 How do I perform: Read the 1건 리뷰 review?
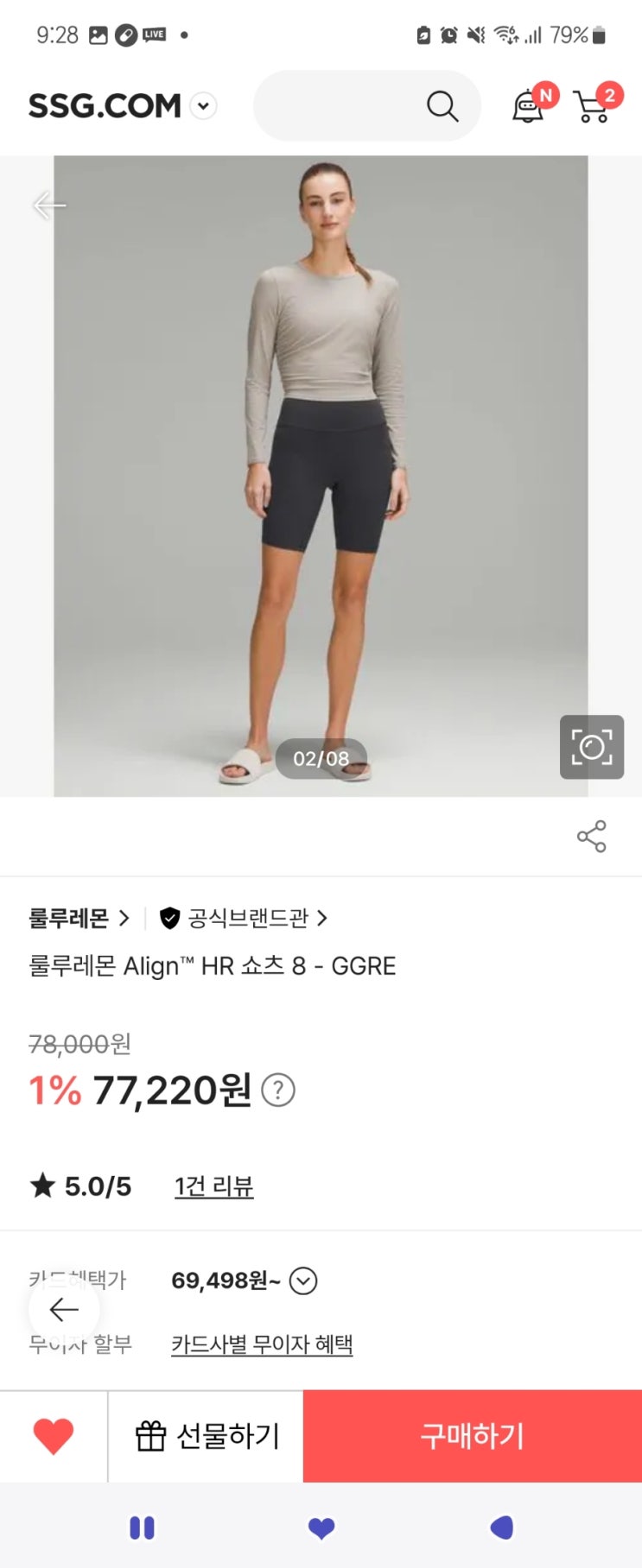213,1186
